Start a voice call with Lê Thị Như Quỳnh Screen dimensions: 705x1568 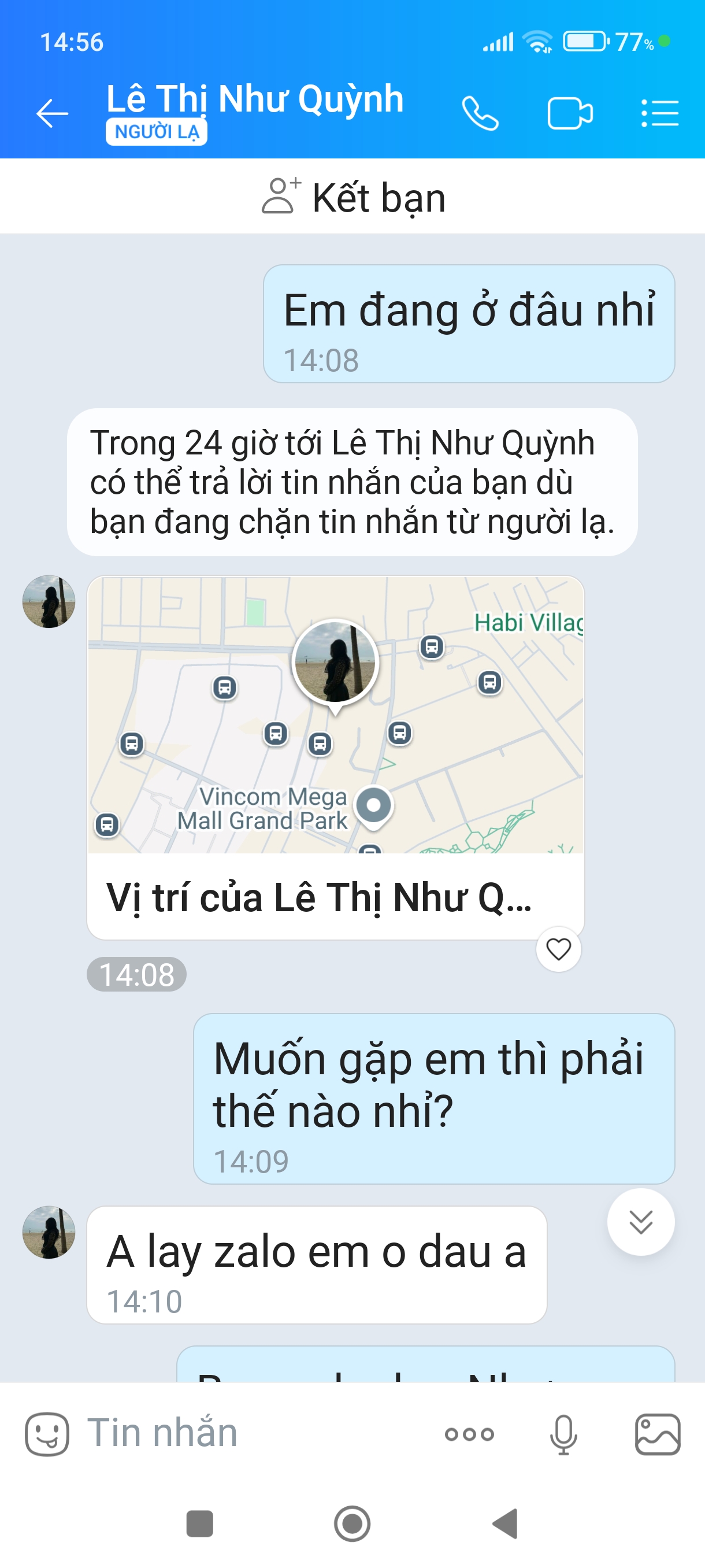[480, 114]
